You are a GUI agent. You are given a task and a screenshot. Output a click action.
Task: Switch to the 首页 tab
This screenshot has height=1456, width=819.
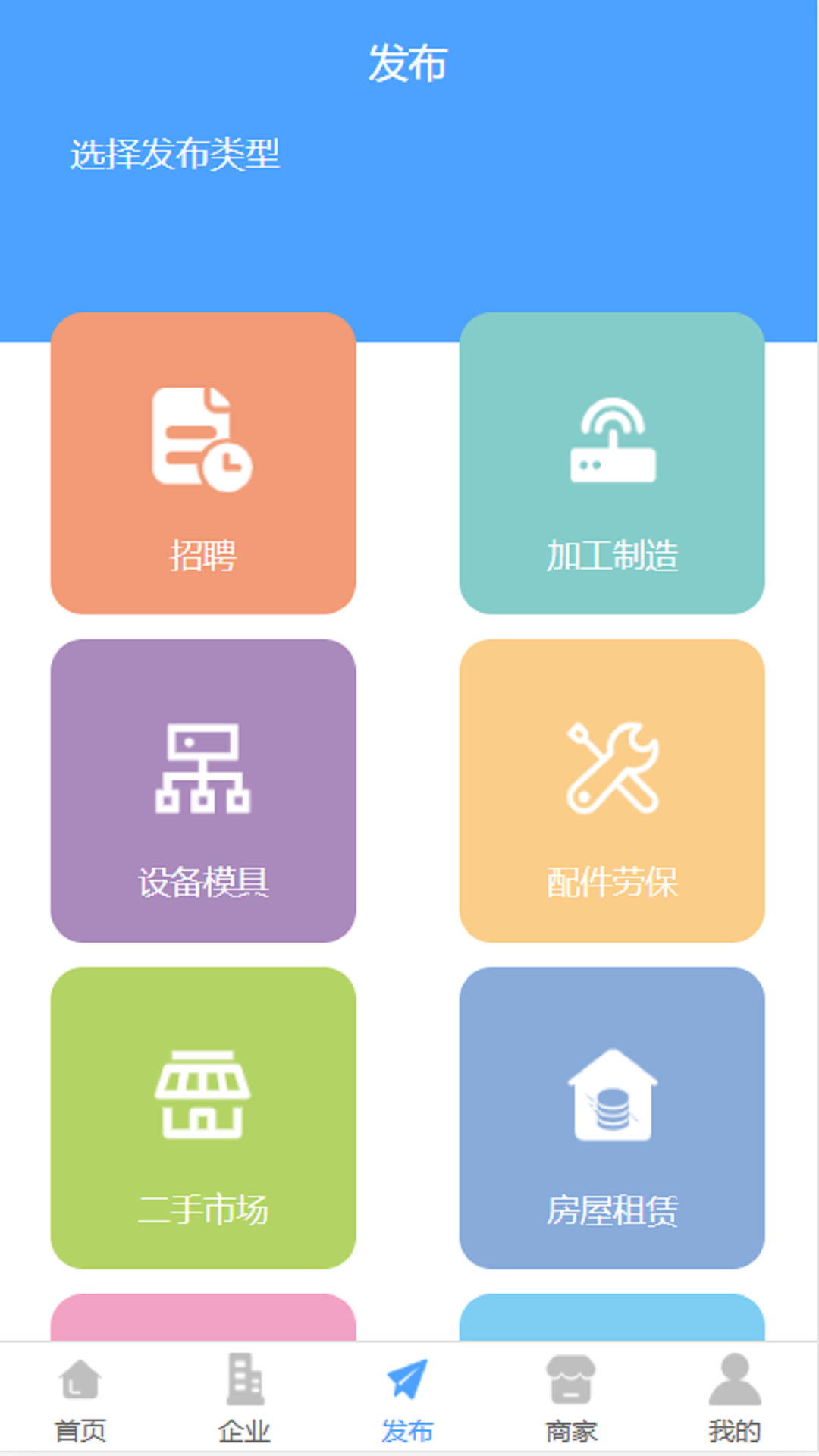(x=80, y=1398)
